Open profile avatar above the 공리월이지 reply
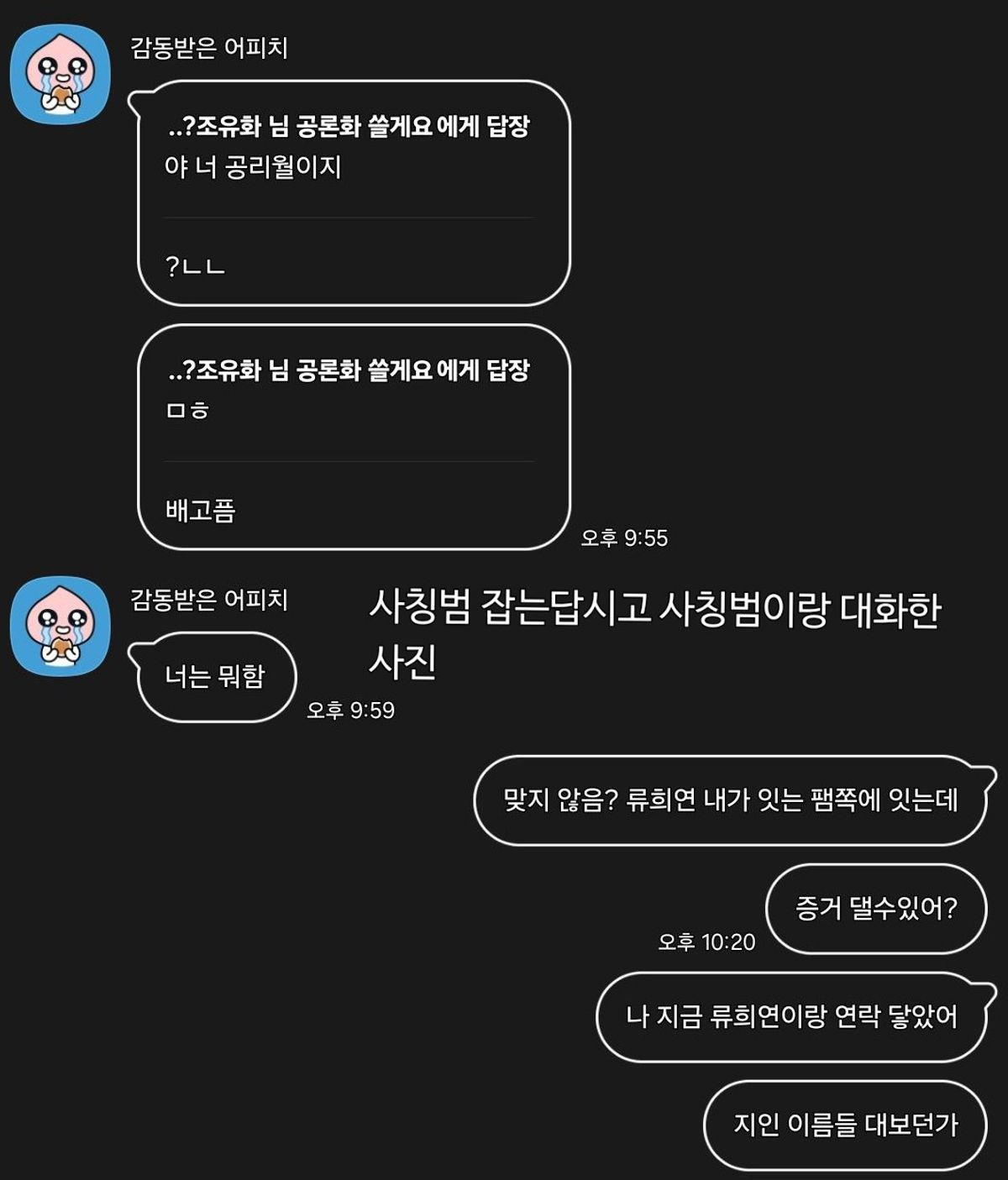 tap(60, 75)
